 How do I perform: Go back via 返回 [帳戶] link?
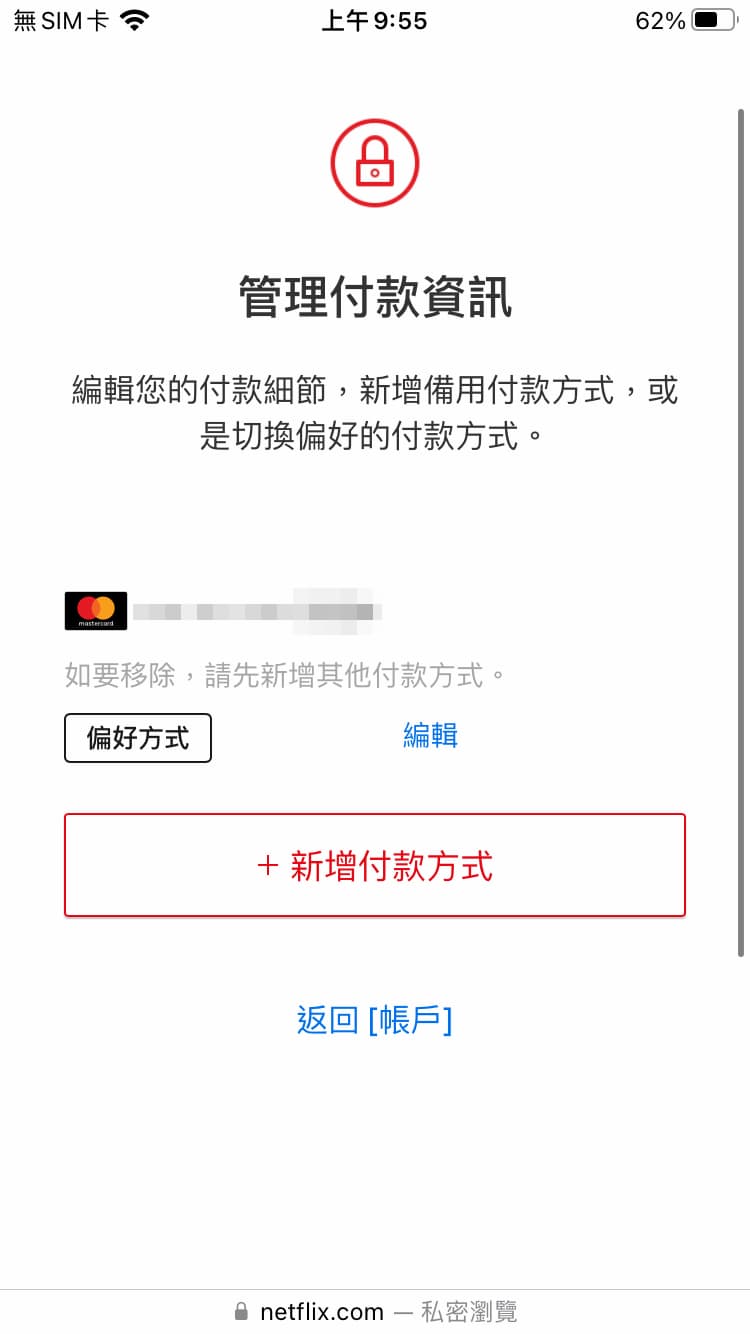click(375, 1020)
